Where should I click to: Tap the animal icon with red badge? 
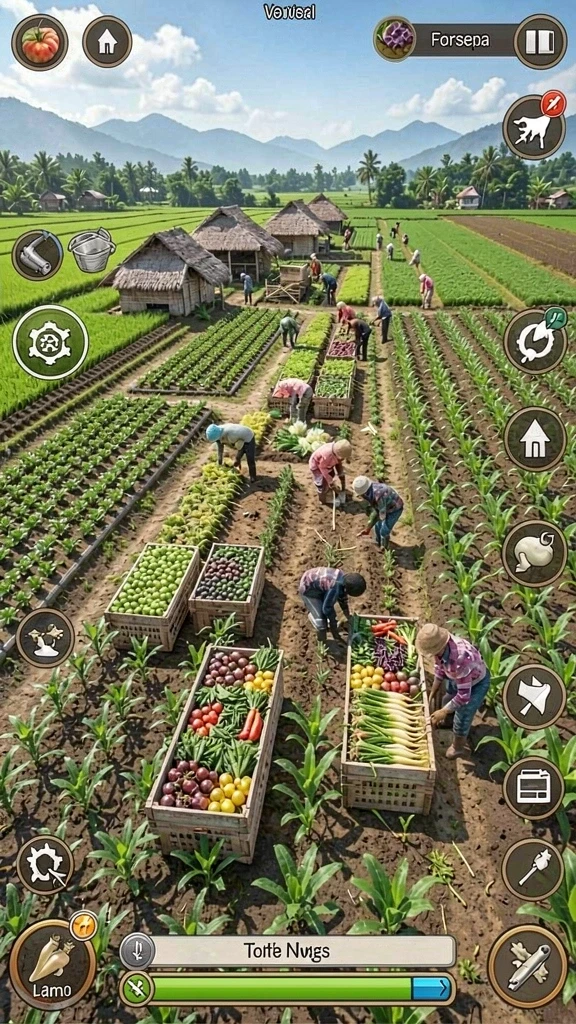coord(534,127)
